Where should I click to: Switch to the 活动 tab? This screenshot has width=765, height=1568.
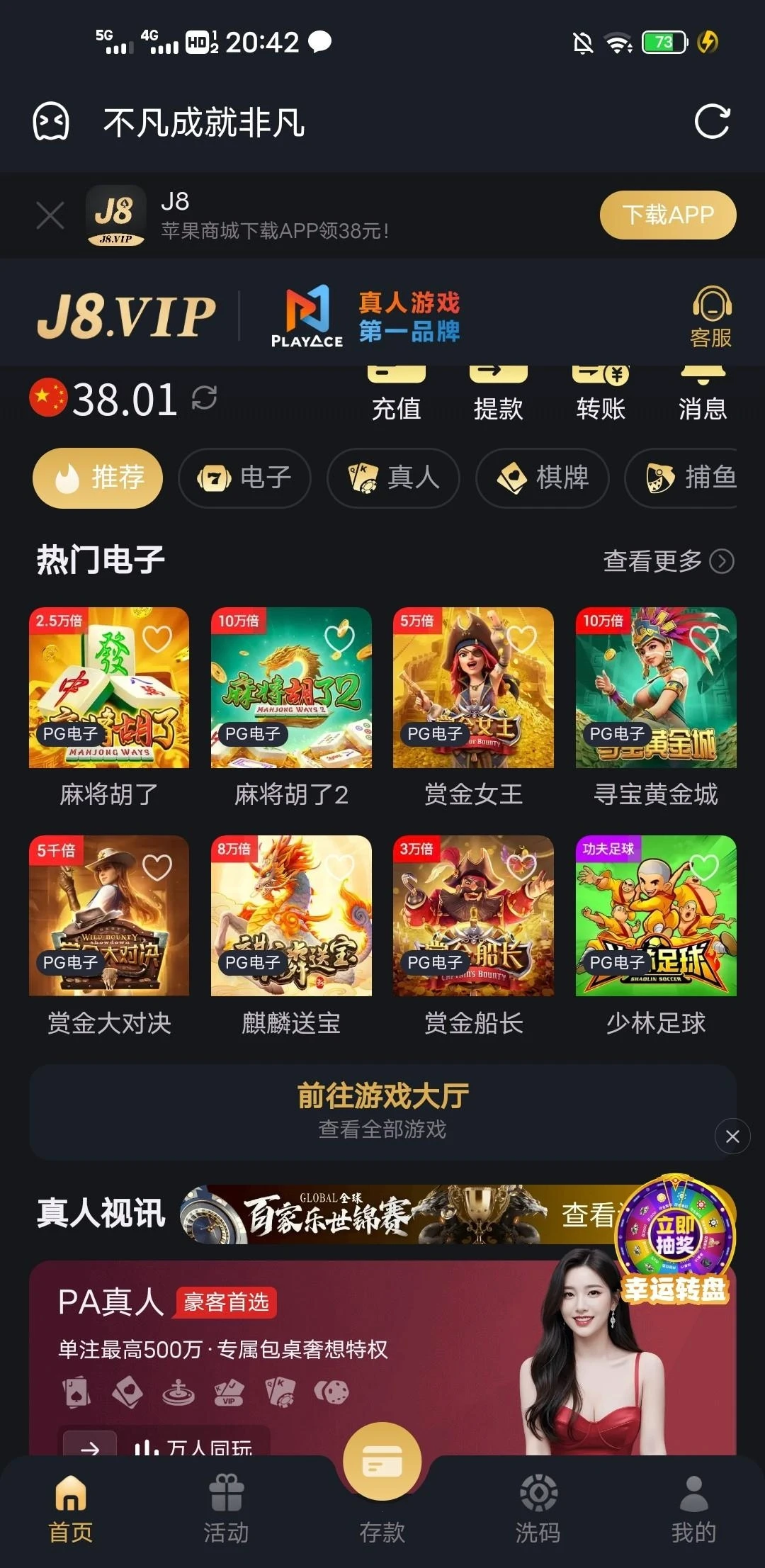click(226, 1509)
